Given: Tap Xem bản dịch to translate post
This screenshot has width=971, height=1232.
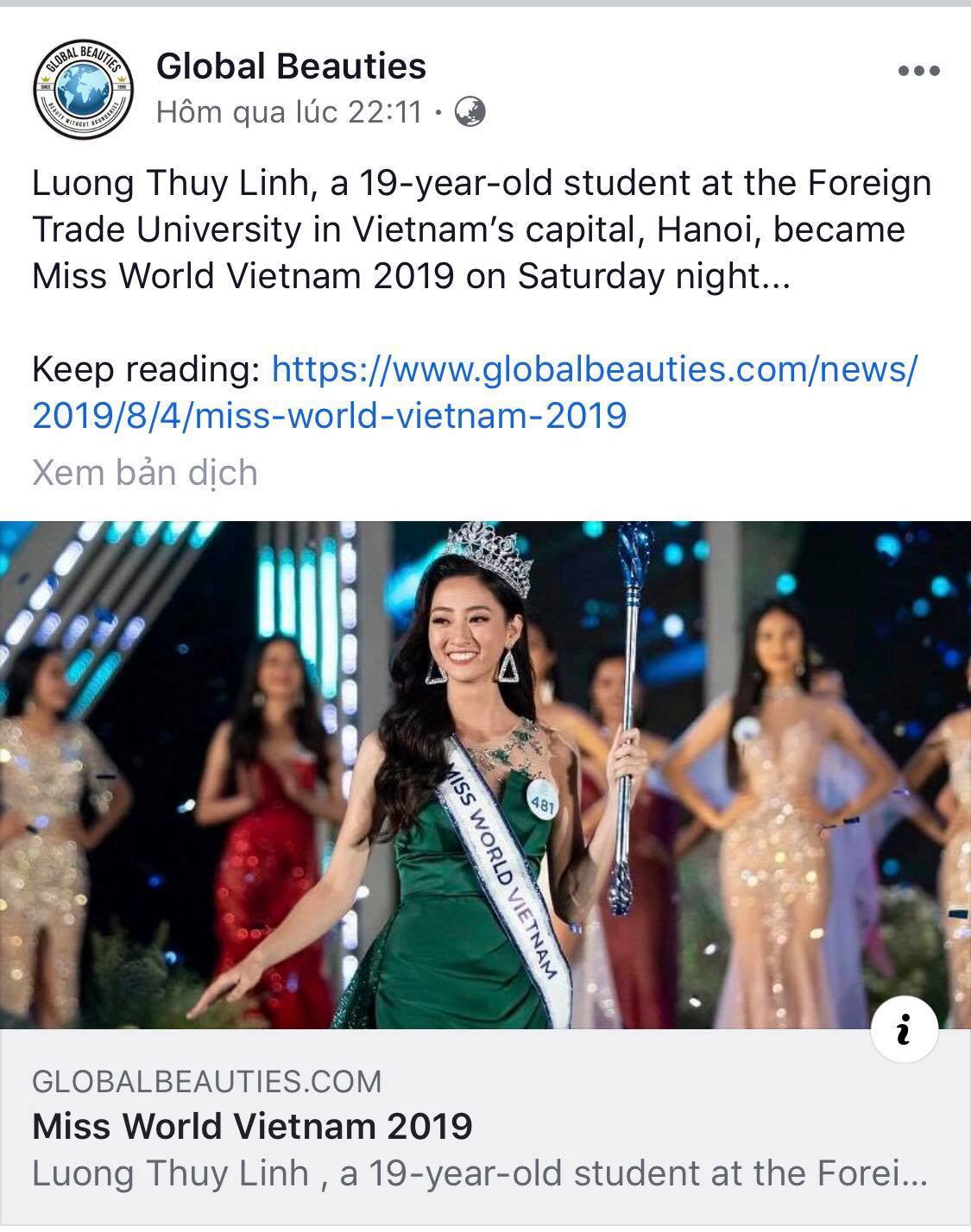Looking at the screenshot, I should [145, 473].
